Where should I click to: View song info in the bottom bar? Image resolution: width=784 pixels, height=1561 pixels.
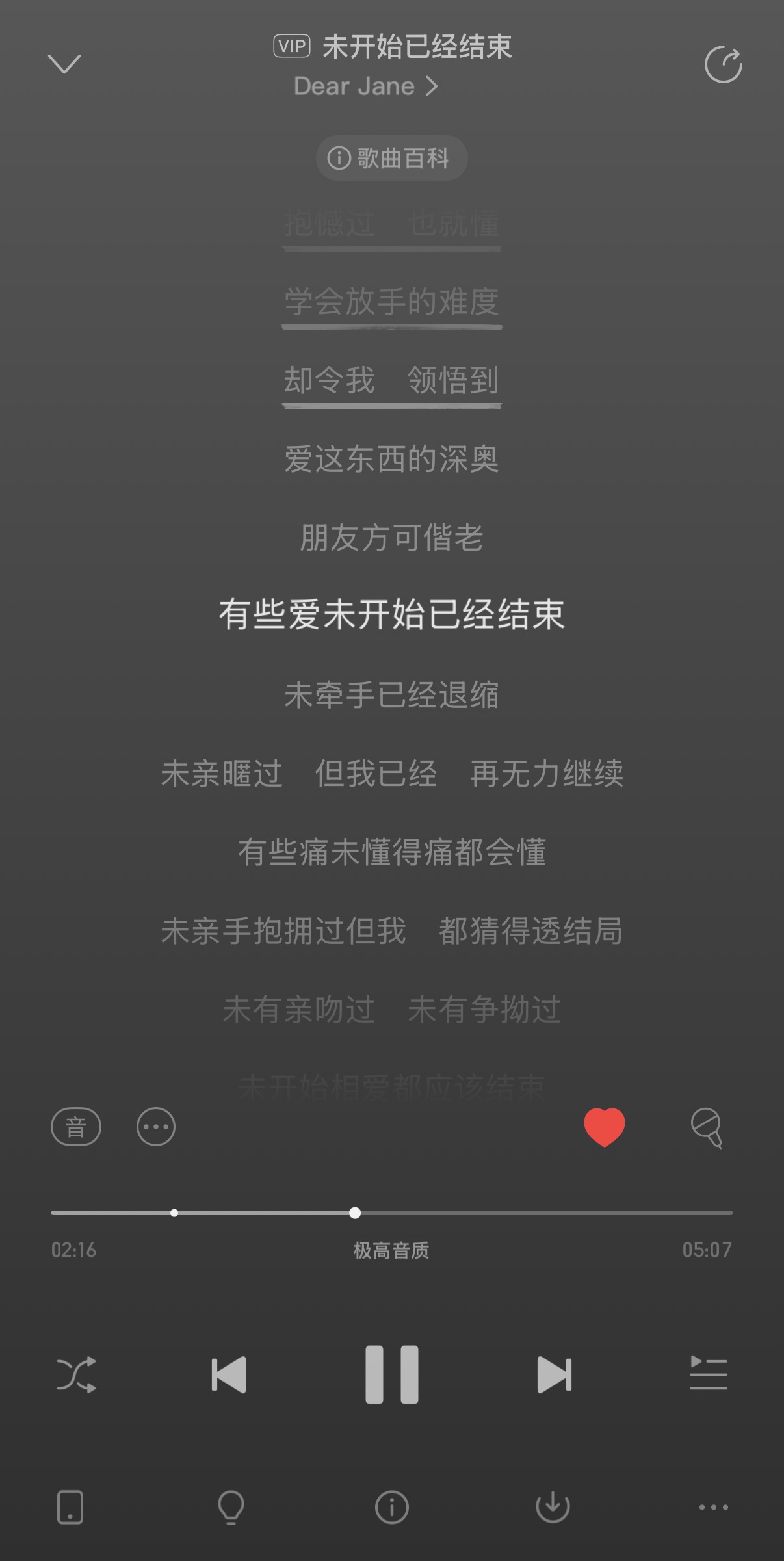click(392, 1507)
